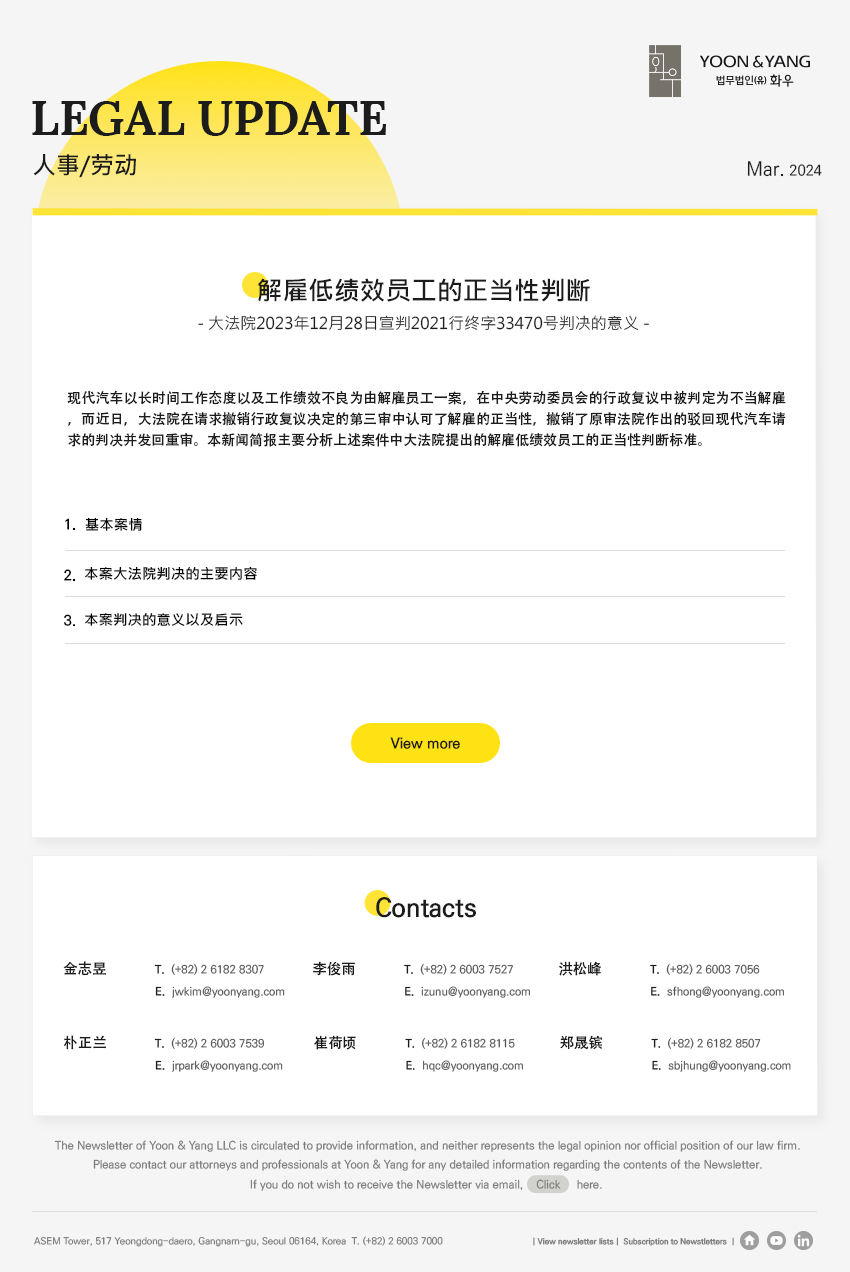Tap the View more button
Screen dimensions: 850x1272
tap(425, 743)
